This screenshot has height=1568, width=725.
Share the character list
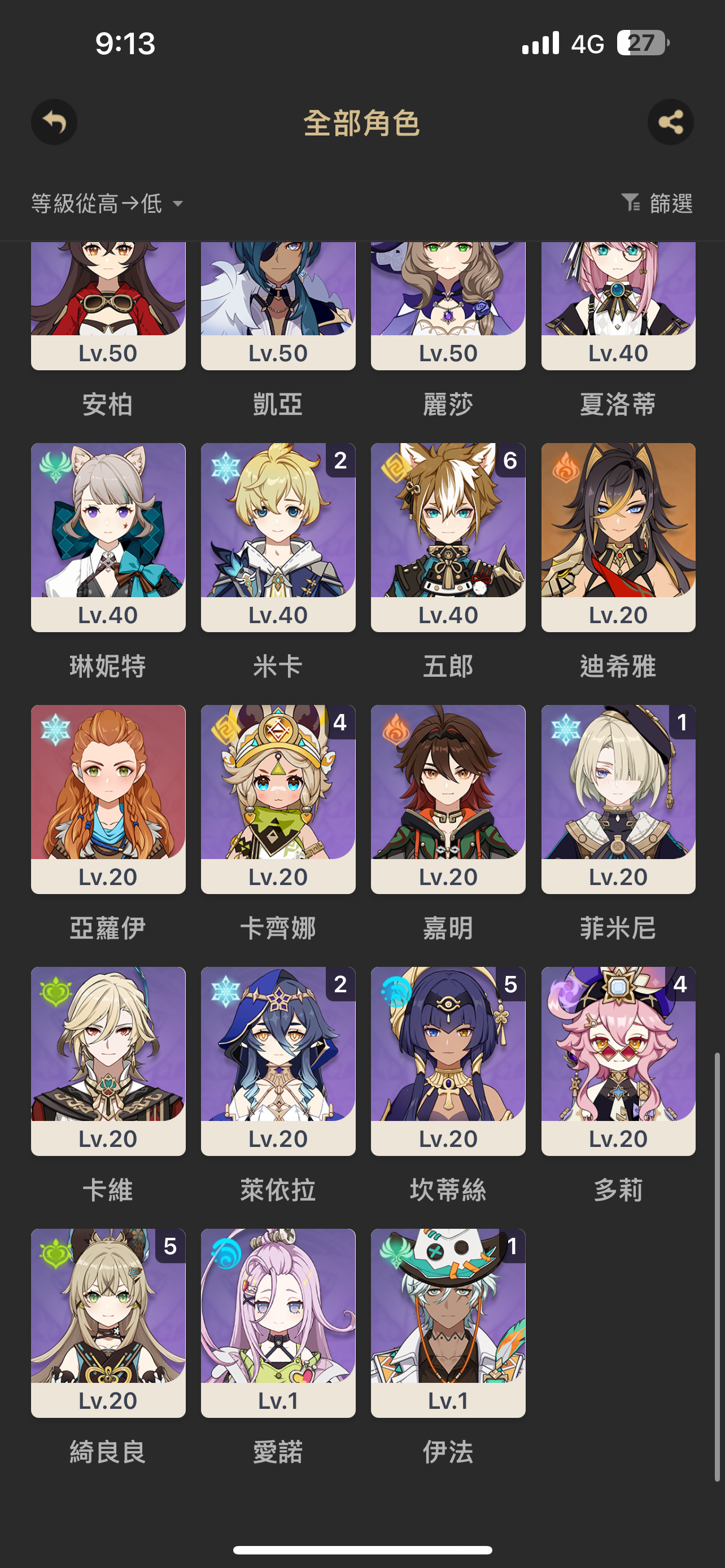click(670, 122)
